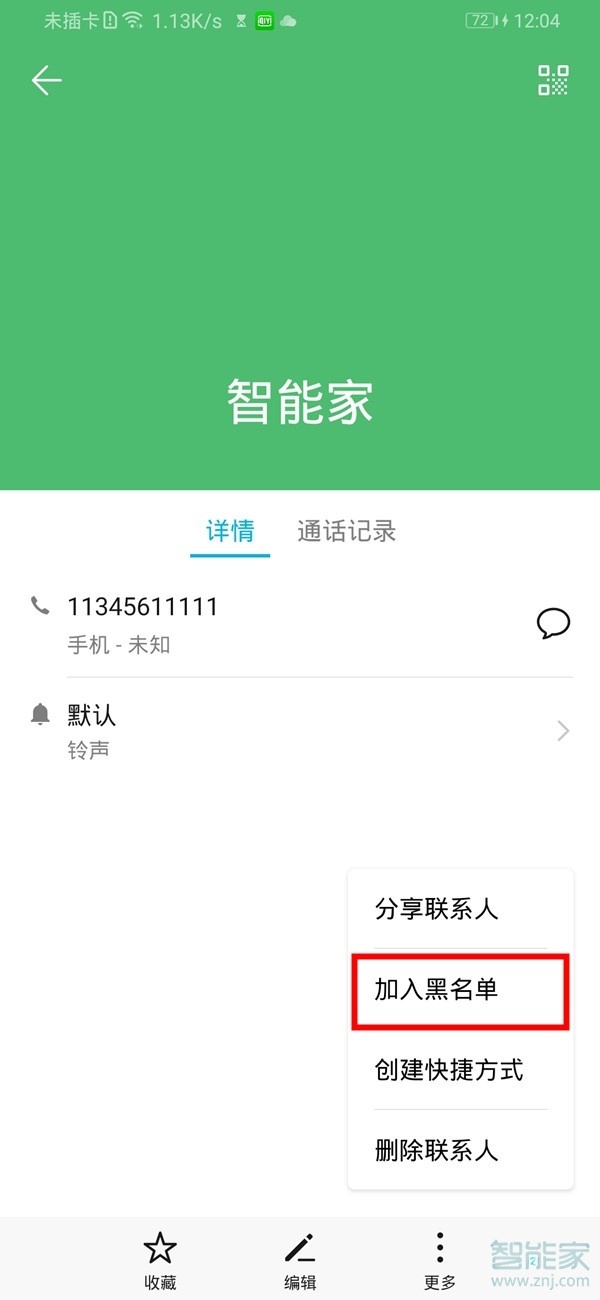This screenshot has width=600, height=1300.
Task: Switch to the 通话记录 tab
Action: click(346, 531)
